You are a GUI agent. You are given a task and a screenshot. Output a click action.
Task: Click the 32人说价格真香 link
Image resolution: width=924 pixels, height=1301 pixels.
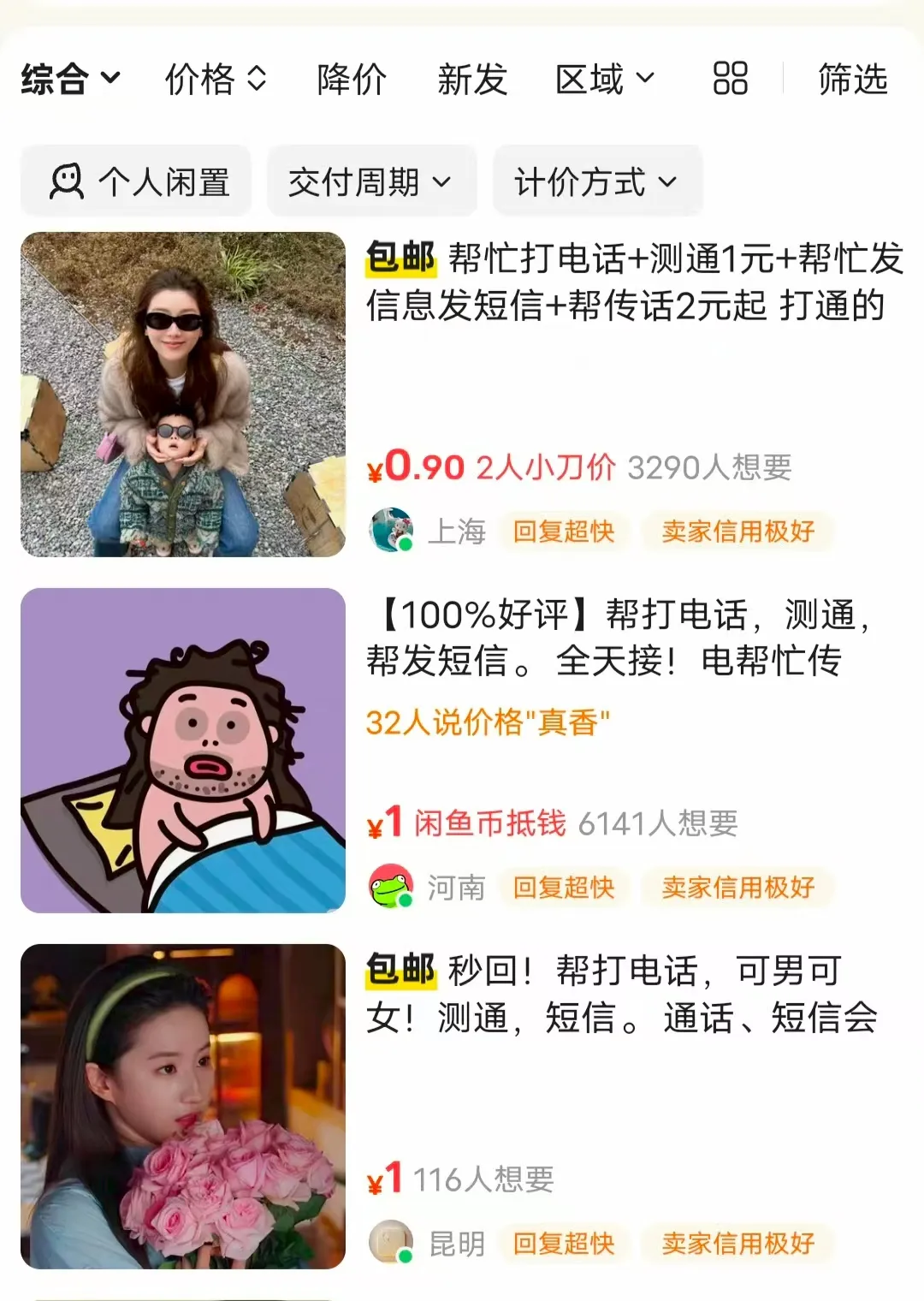tap(489, 723)
